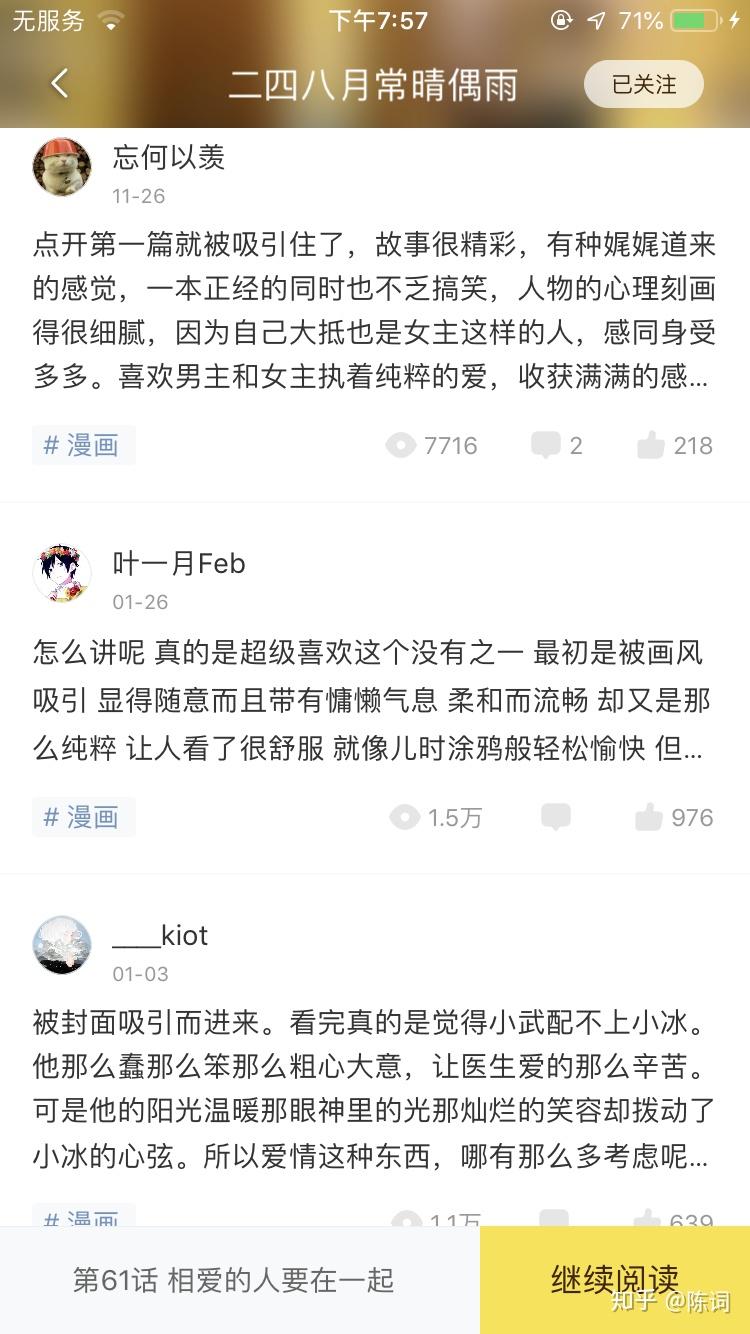Viewport: 750px width, 1334px height.
Task: Like 叶一月Feb's review
Action: [674, 817]
